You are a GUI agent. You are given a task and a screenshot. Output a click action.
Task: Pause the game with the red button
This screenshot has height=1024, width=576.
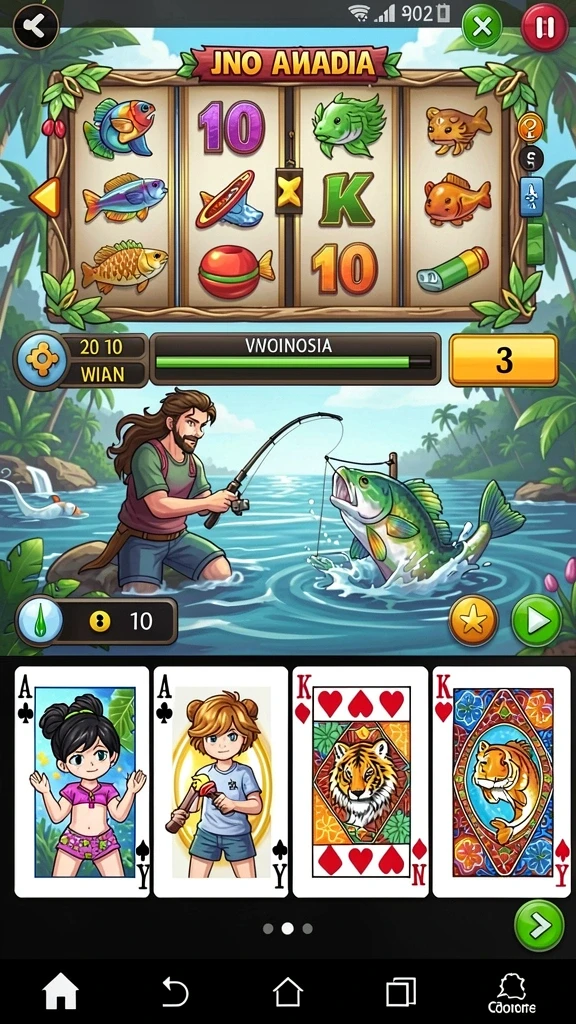[x=545, y=27]
